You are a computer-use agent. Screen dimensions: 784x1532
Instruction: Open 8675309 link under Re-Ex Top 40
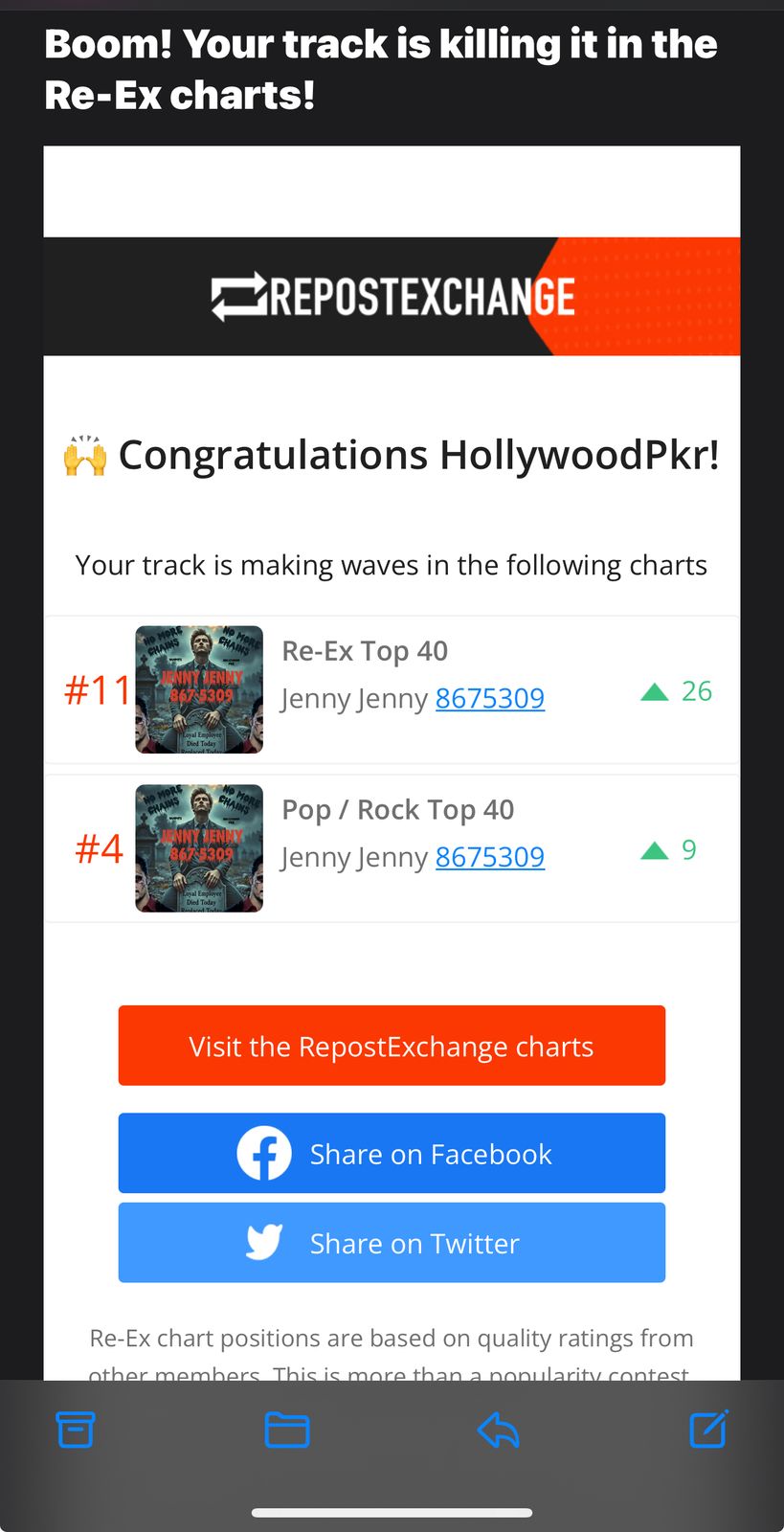pos(489,698)
